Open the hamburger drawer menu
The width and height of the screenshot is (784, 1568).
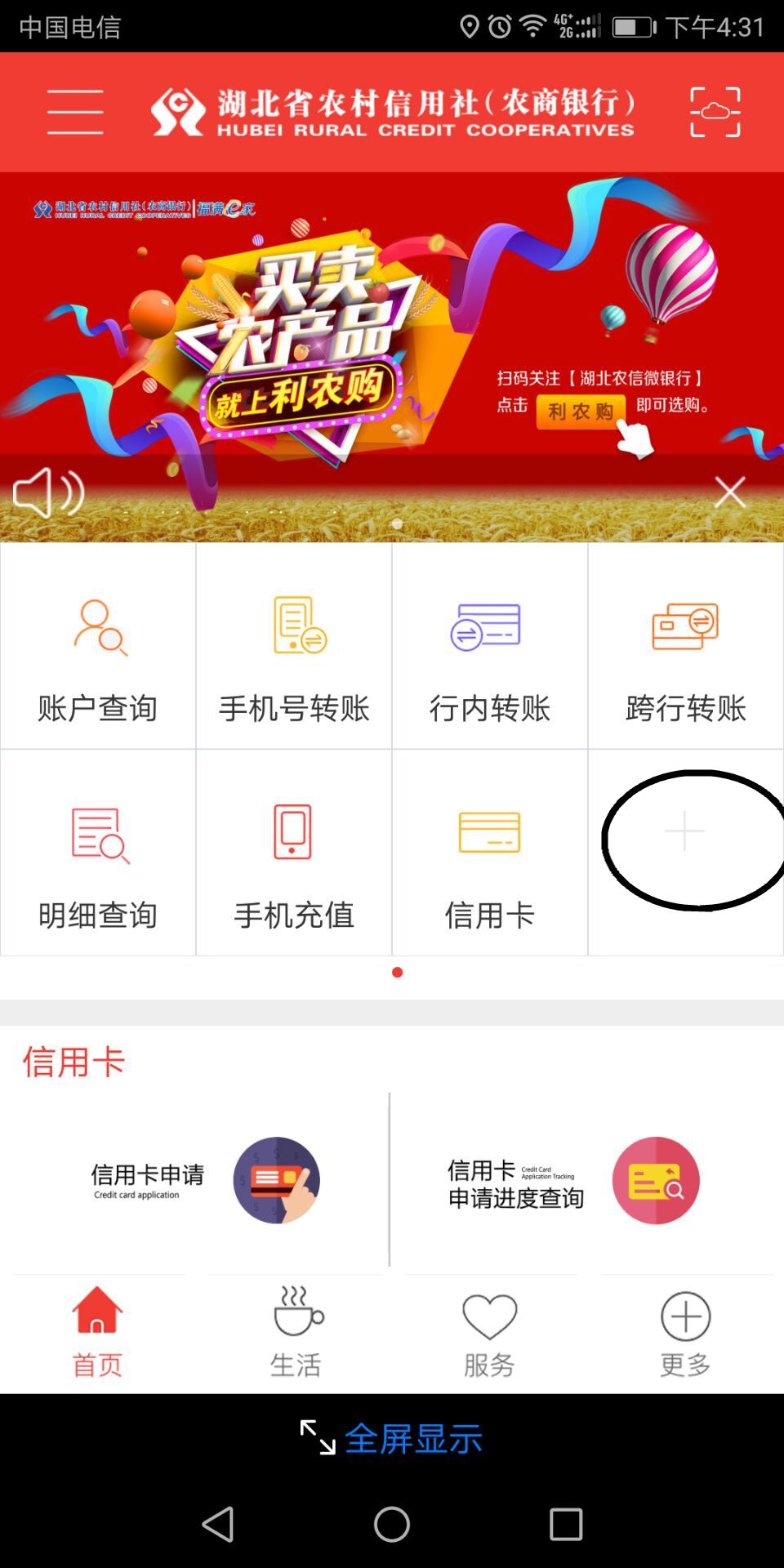pyautogui.click(x=75, y=112)
